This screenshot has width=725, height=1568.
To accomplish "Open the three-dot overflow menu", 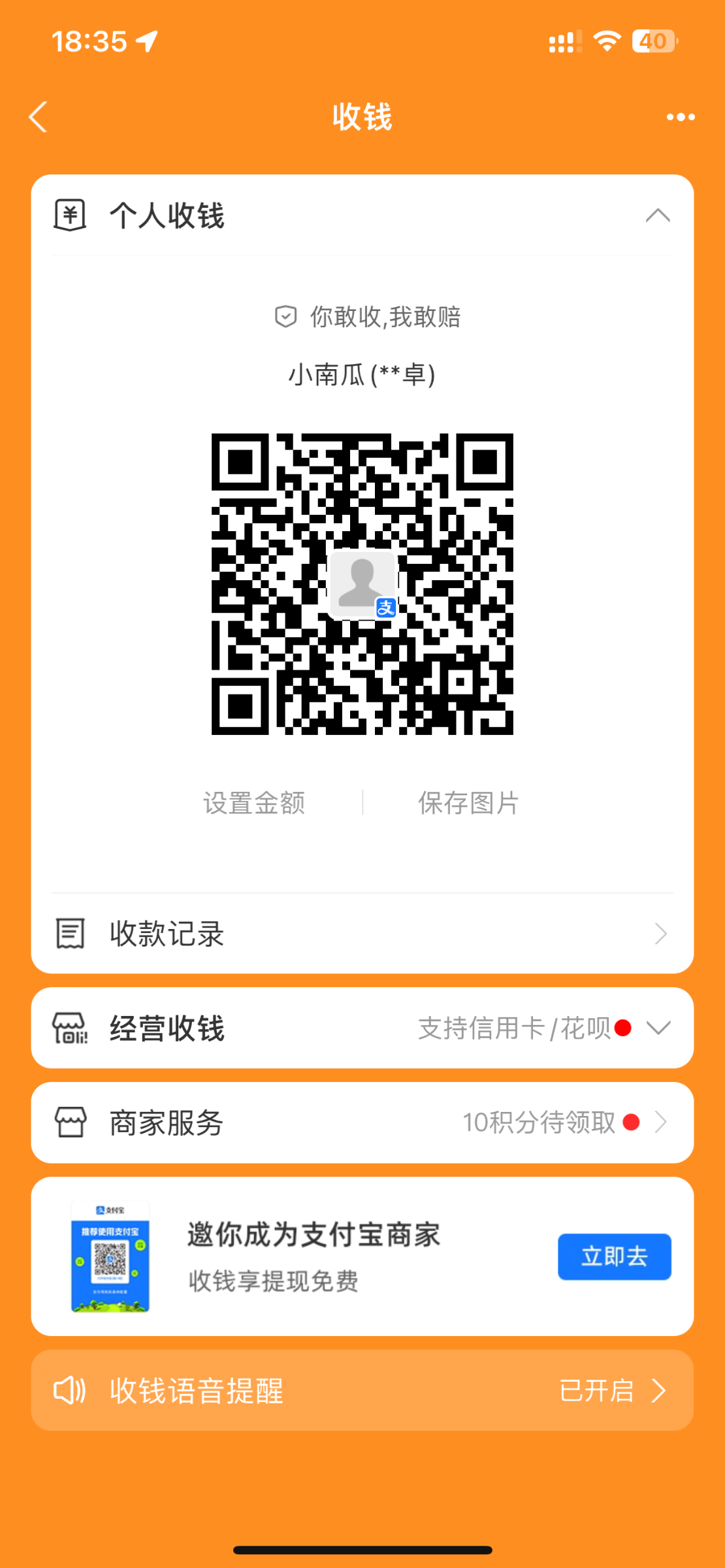I will point(680,117).
